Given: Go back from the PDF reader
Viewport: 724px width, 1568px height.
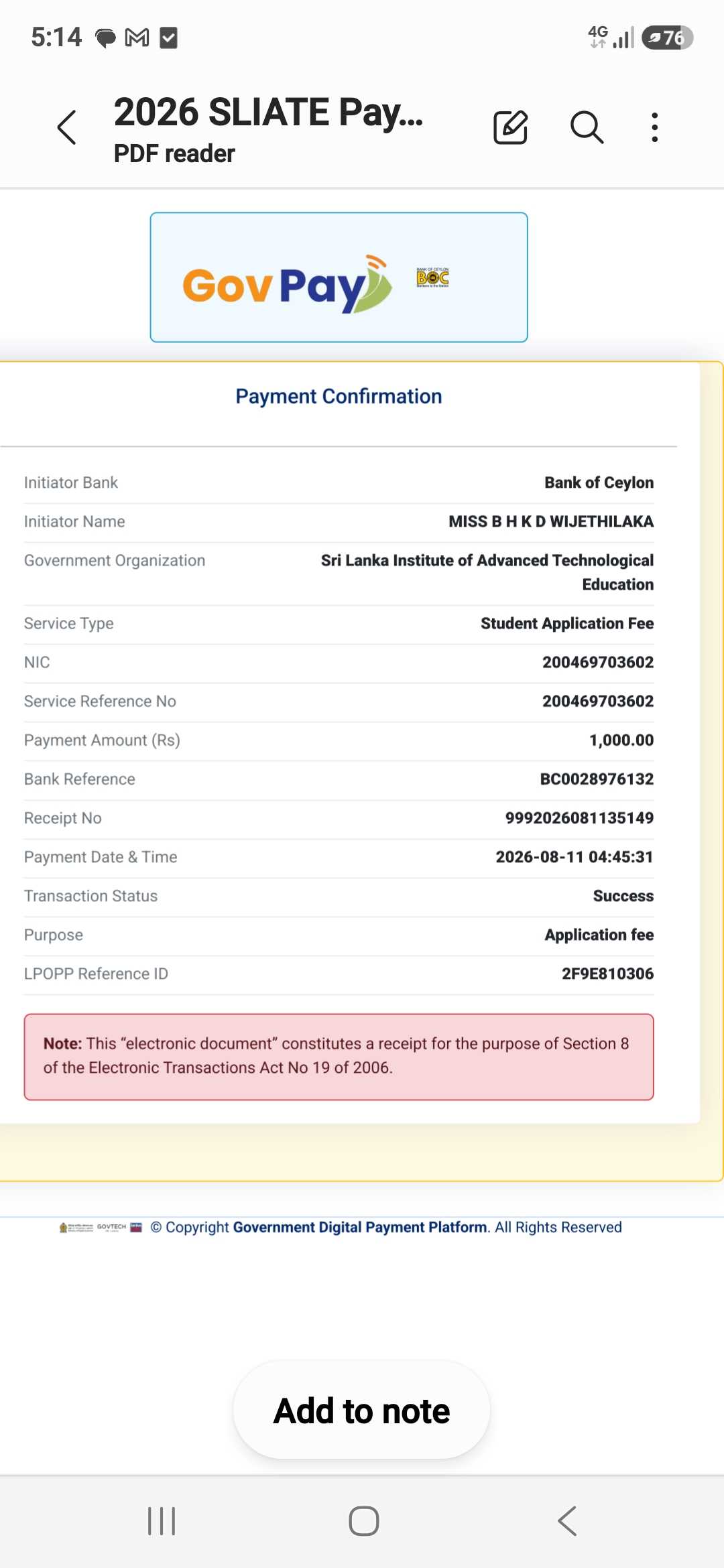Looking at the screenshot, I should [x=67, y=127].
